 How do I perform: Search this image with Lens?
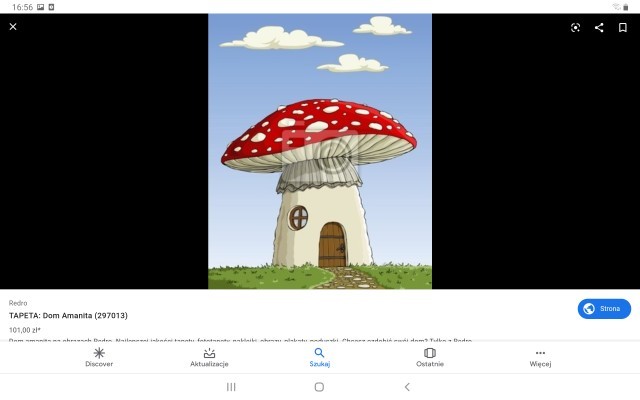(576, 27)
